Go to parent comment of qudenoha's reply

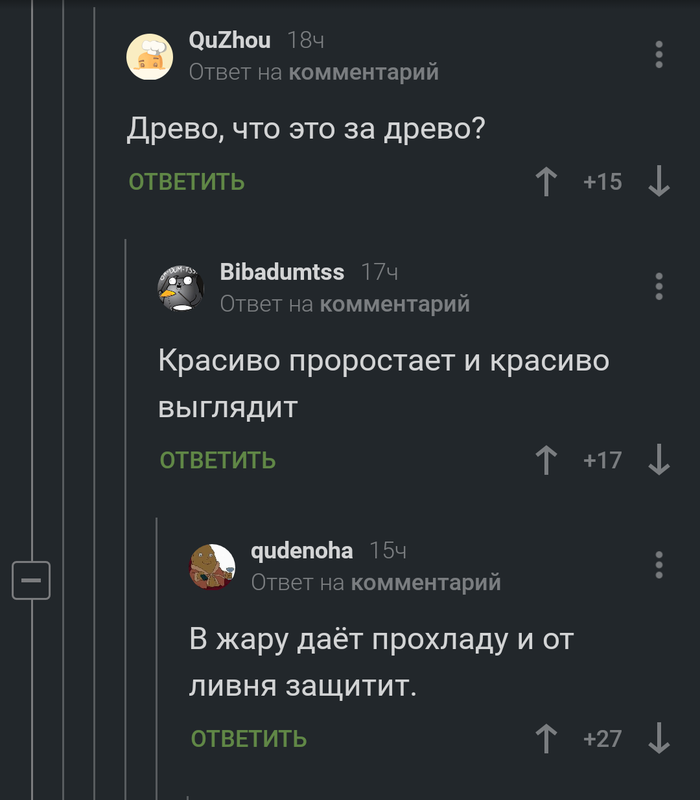tap(426, 582)
